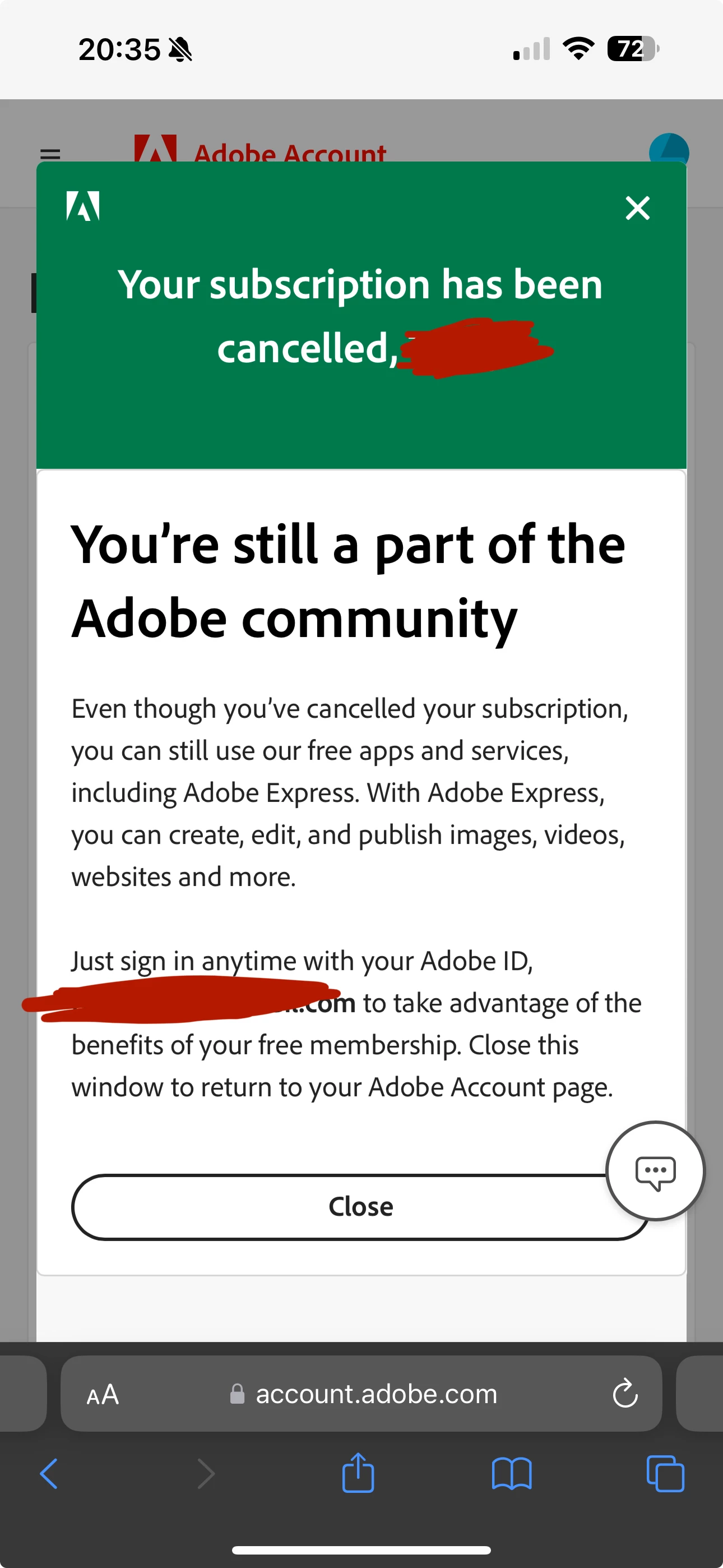723x1568 pixels.
Task: Open the chat support bubble
Action: pyautogui.click(x=655, y=1170)
